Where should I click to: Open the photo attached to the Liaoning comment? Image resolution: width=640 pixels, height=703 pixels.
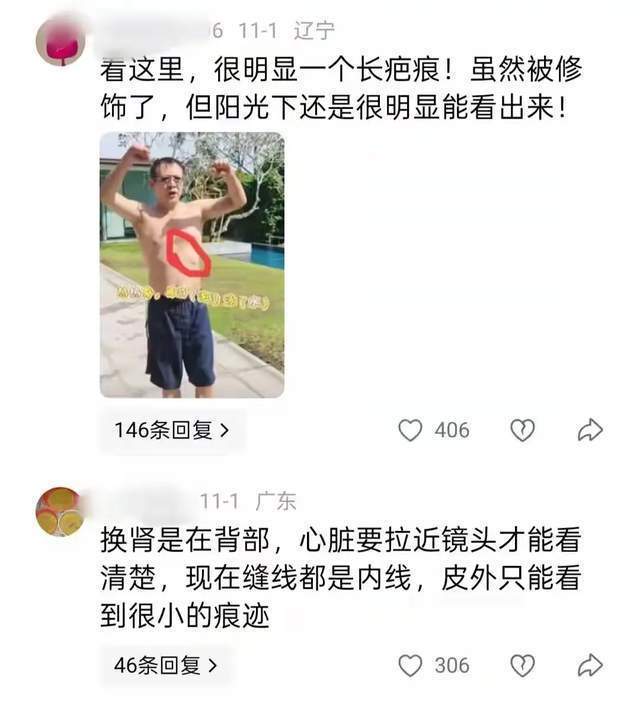click(192, 265)
